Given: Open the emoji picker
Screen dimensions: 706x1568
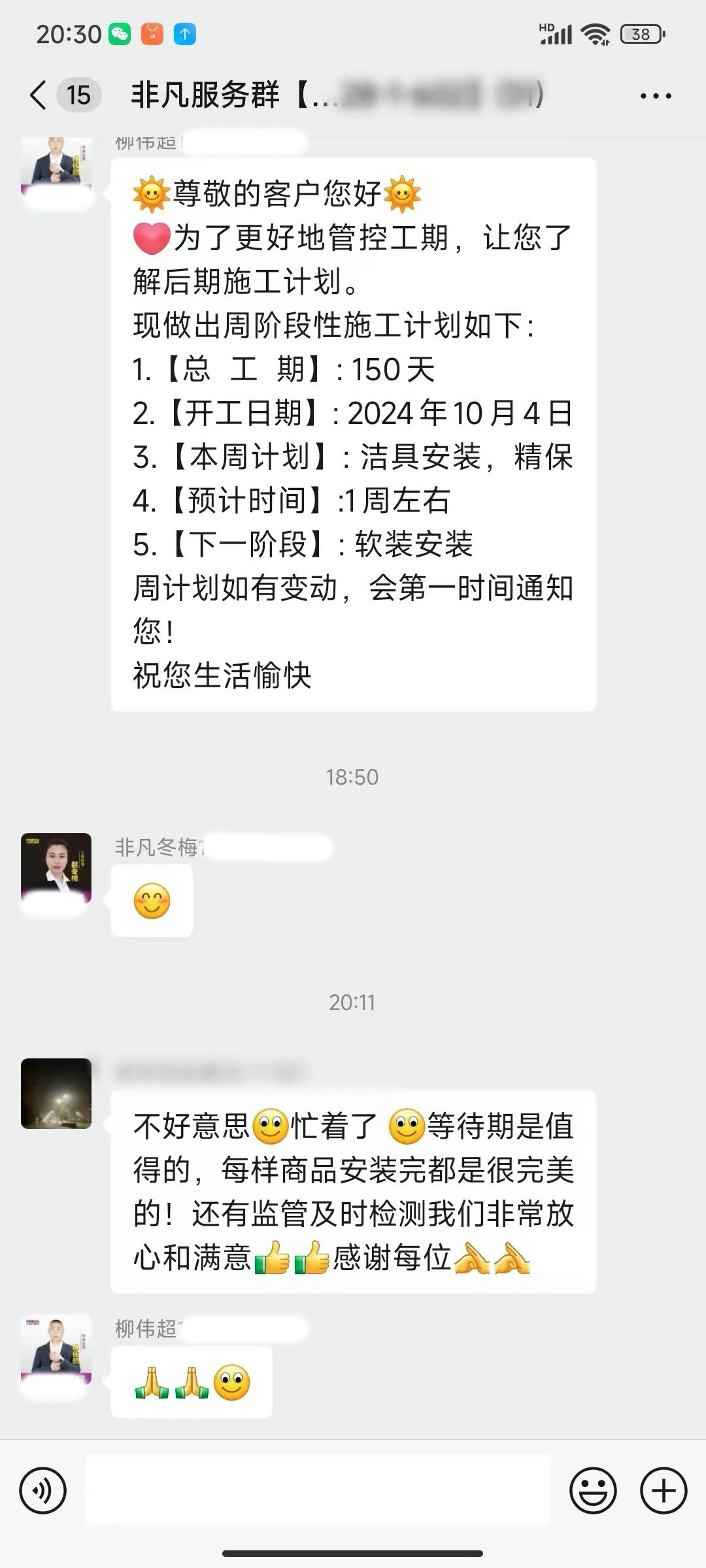Looking at the screenshot, I should (x=593, y=1491).
